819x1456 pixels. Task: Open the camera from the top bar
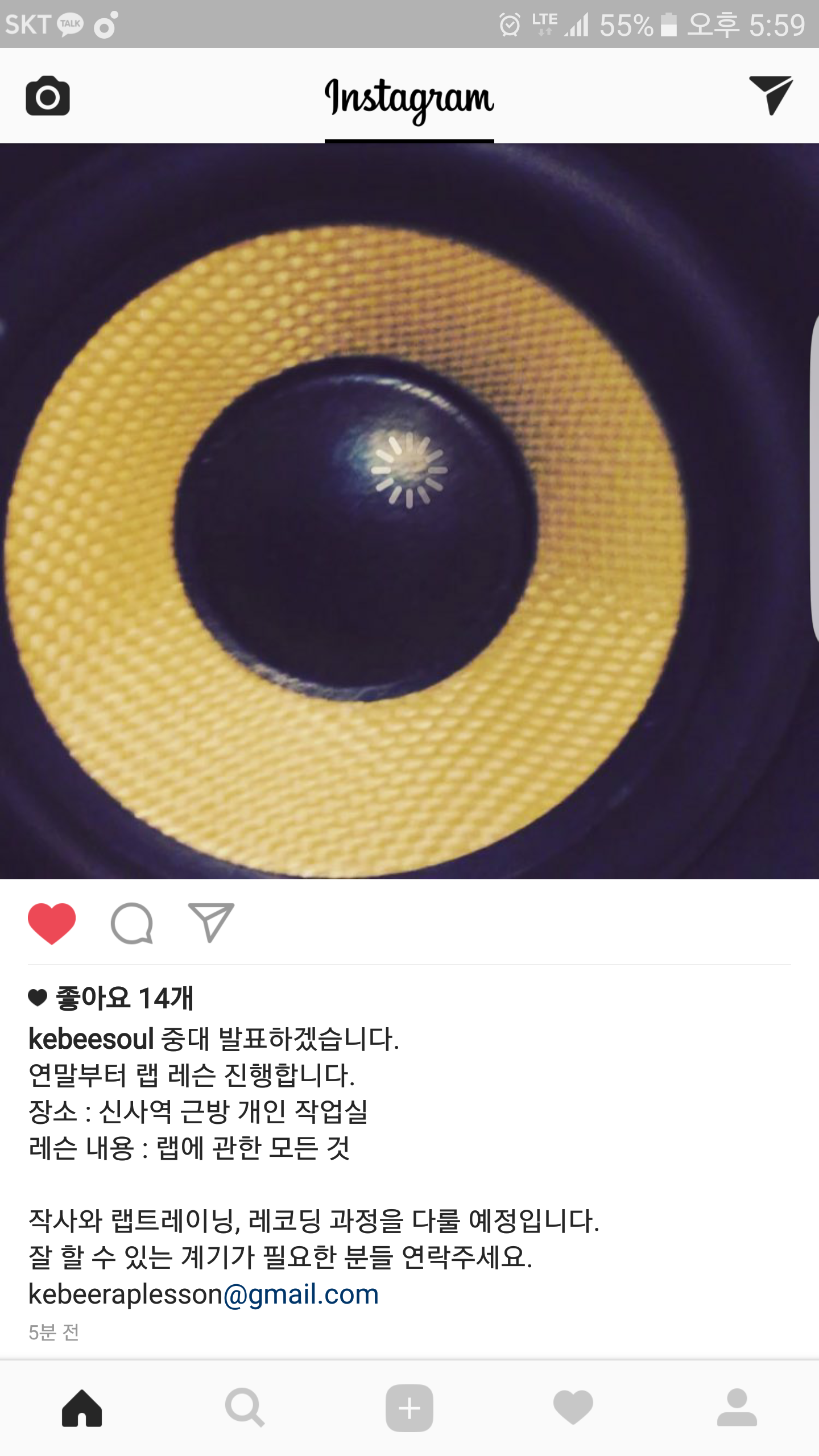coord(48,96)
